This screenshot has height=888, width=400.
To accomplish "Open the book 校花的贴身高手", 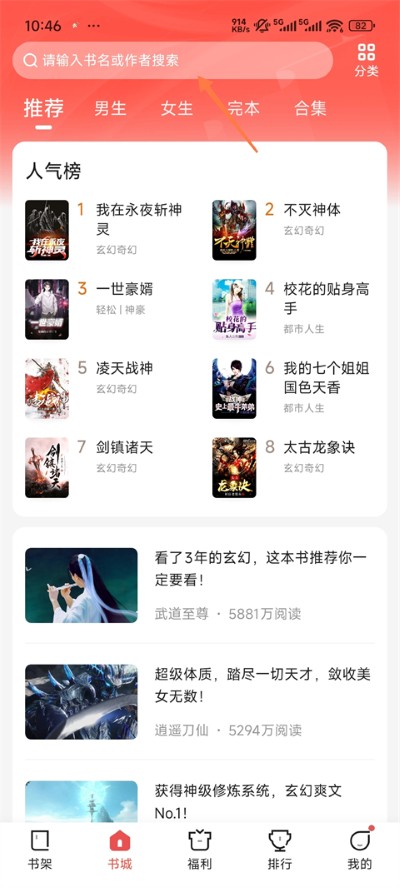I will pyautogui.click(x=293, y=309).
